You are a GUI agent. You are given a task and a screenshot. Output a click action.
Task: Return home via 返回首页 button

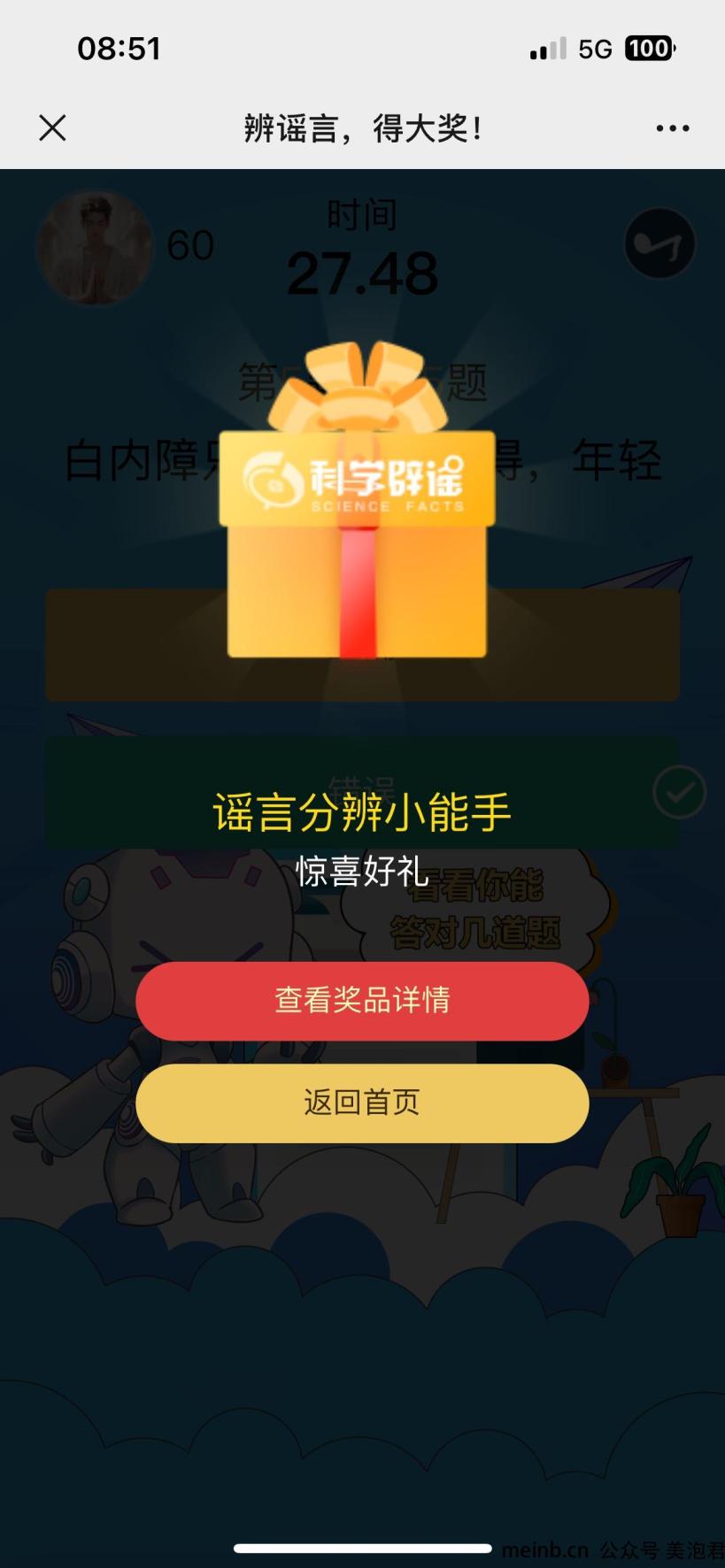coord(362,1103)
